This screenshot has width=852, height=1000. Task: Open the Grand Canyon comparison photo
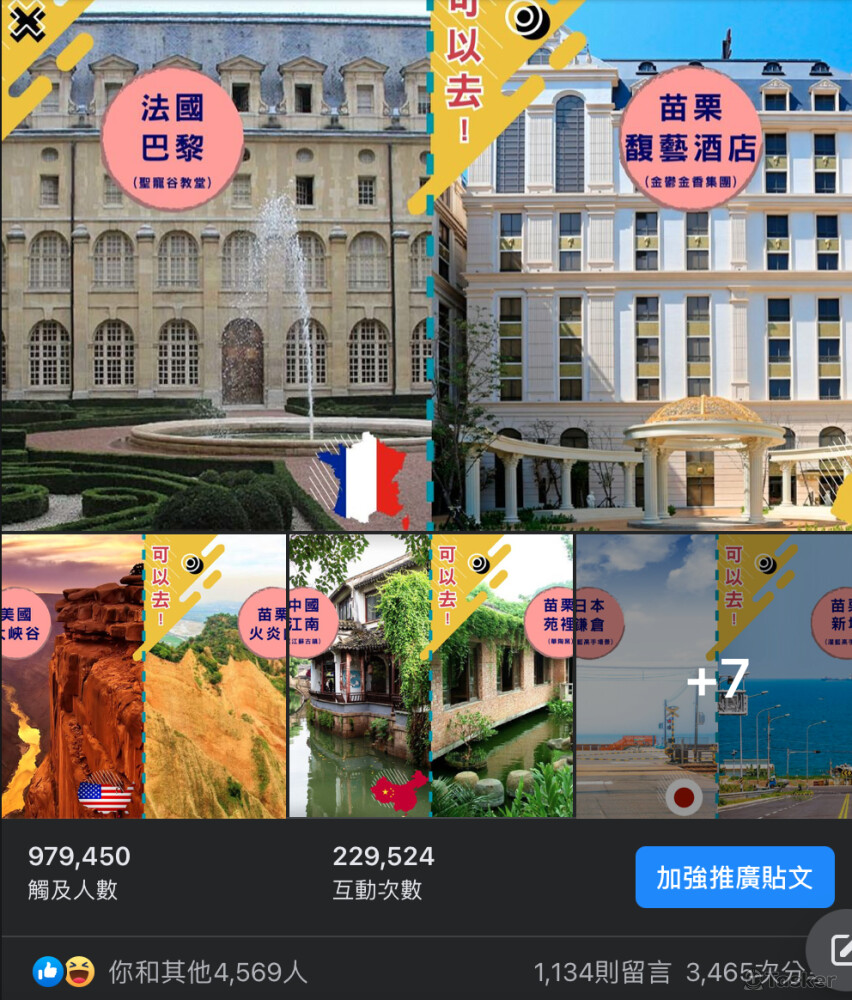144,676
